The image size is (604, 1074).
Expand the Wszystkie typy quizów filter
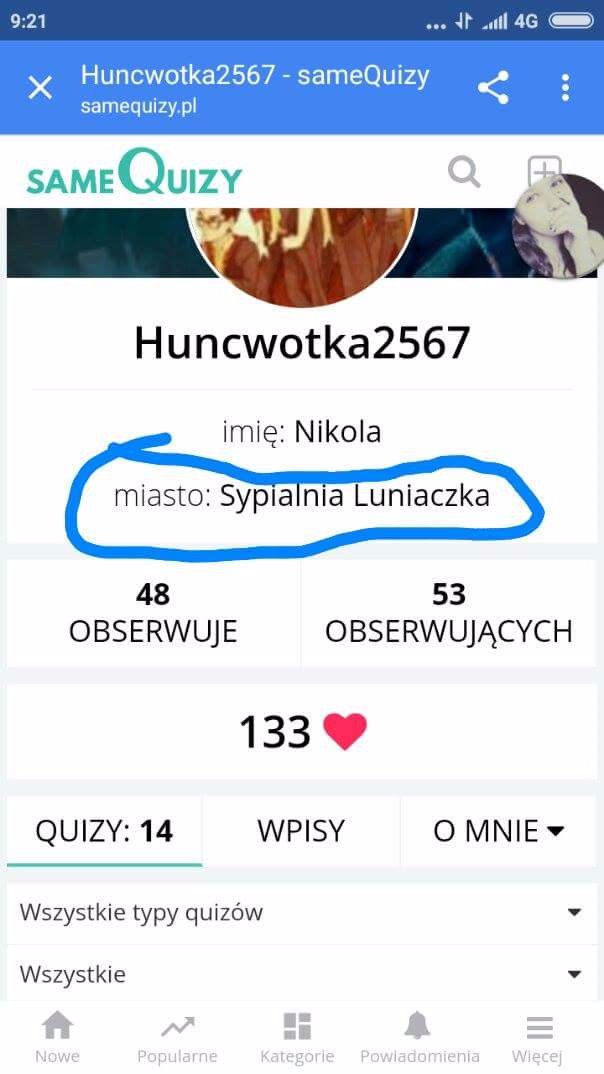tap(301, 912)
